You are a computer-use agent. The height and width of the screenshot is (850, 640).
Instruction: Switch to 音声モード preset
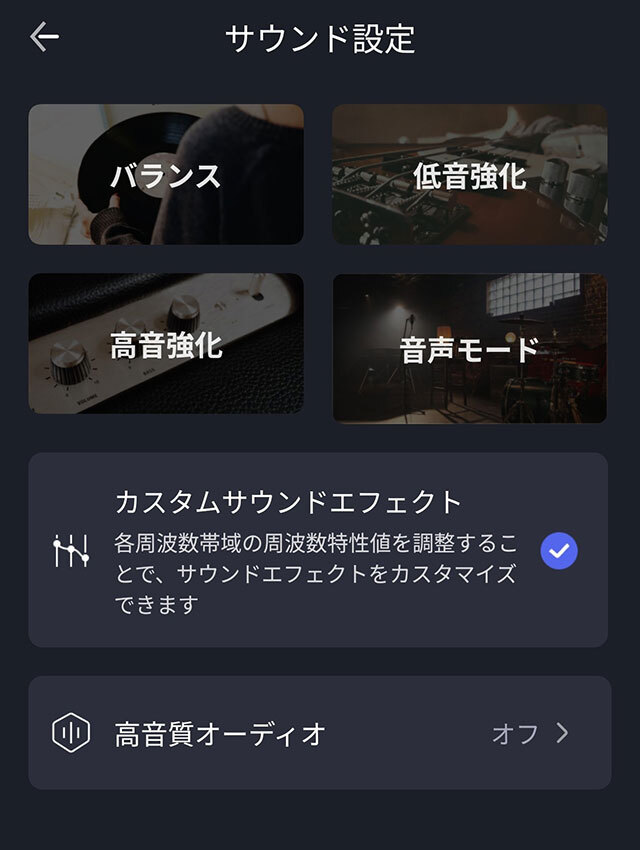[469, 348]
